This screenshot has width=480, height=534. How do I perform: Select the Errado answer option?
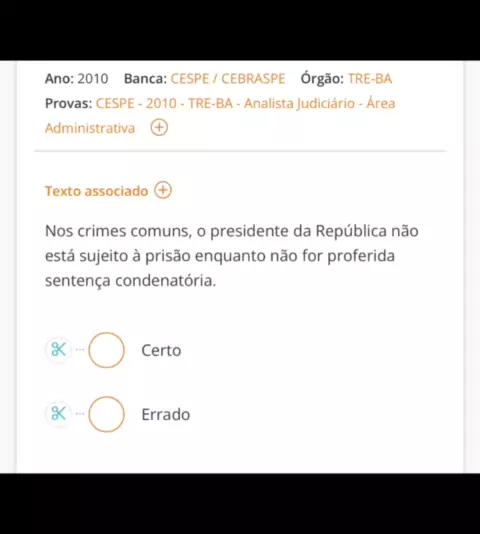pos(106,414)
